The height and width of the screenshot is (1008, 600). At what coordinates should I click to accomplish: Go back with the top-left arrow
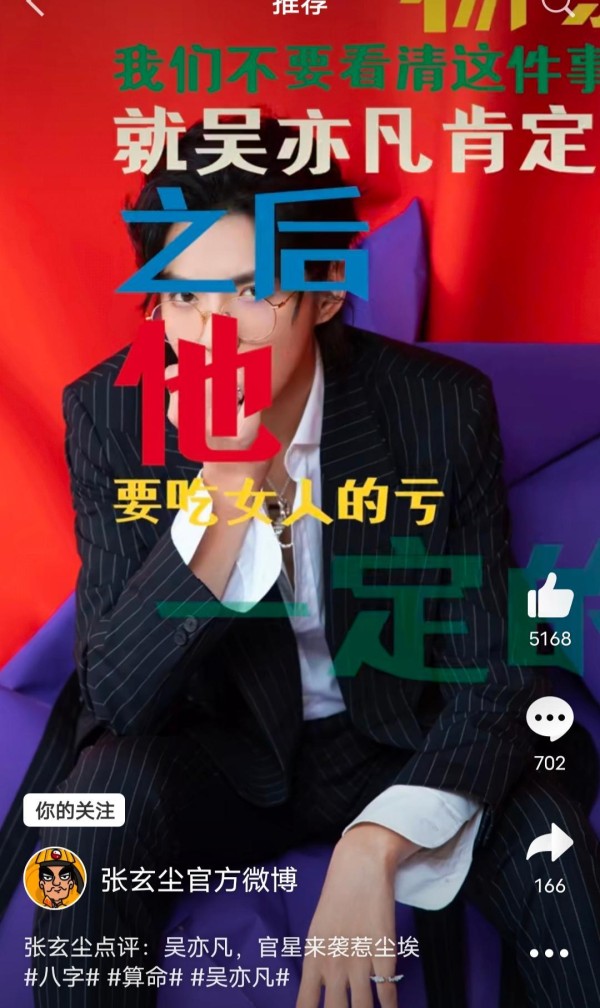point(33,6)
